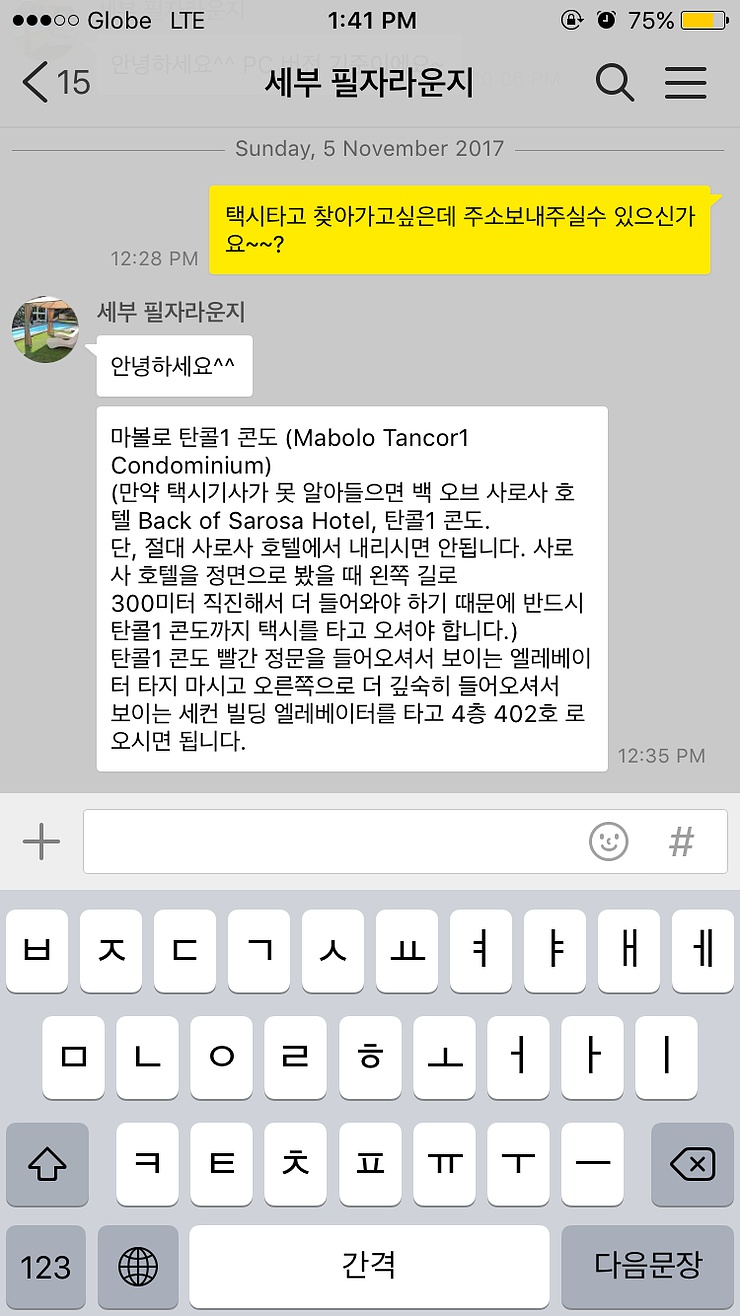Tap the 간격 space key
This screenshot has width=740, height=1316.
tap(369, 1267)
